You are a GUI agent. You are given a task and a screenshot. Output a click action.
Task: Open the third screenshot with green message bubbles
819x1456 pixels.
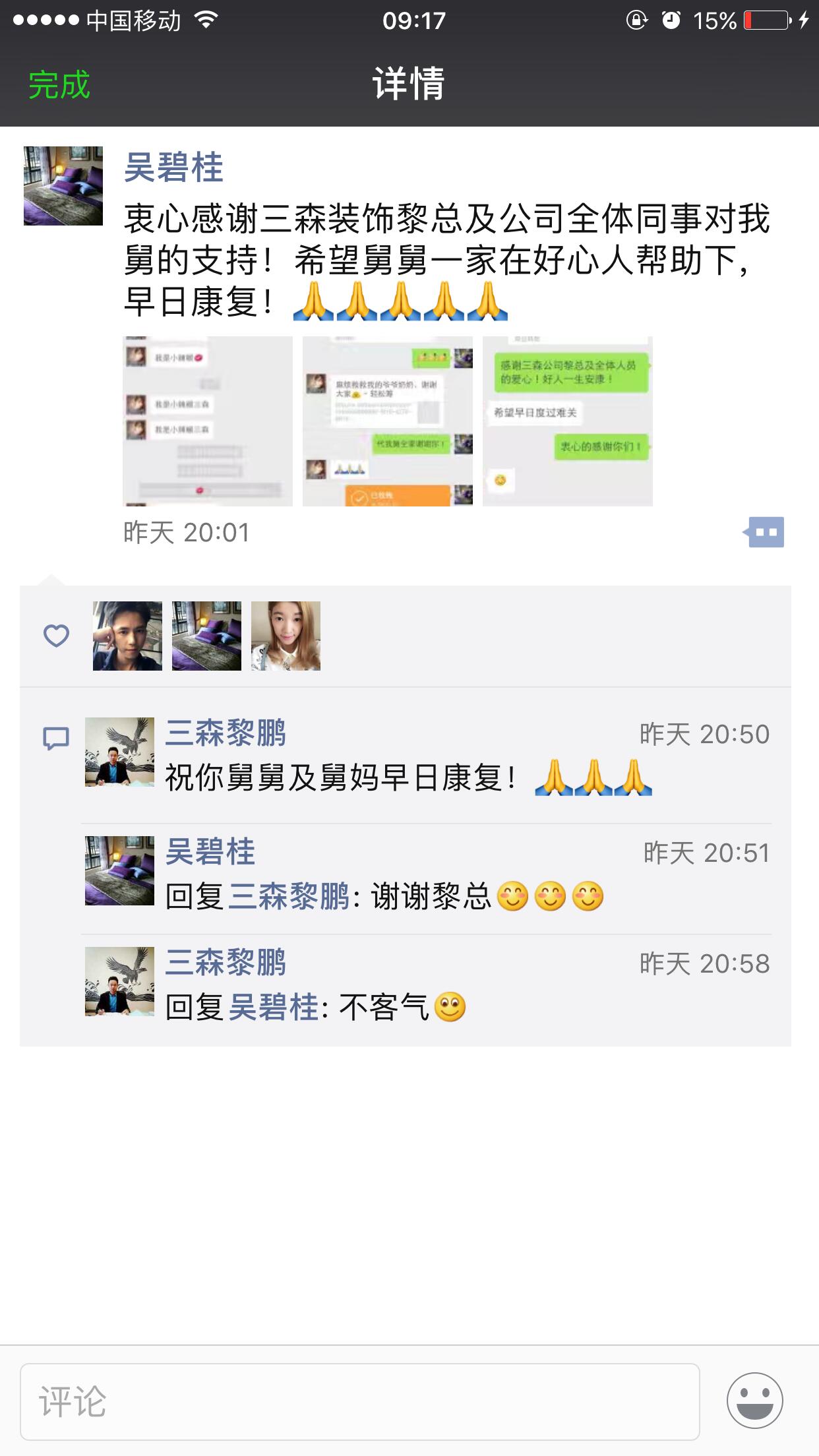(568, 421)
